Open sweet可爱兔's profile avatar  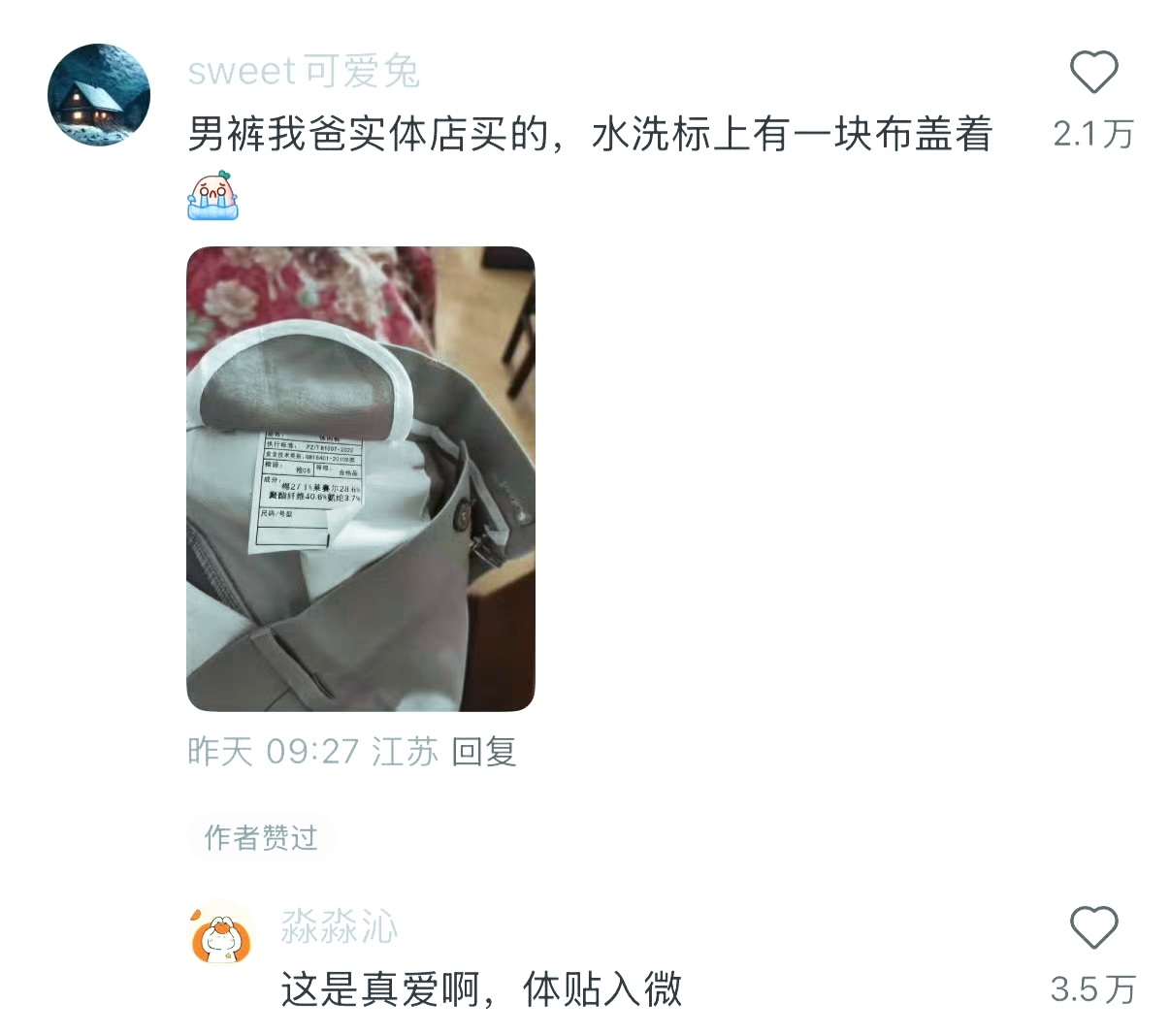coord(99,94)
